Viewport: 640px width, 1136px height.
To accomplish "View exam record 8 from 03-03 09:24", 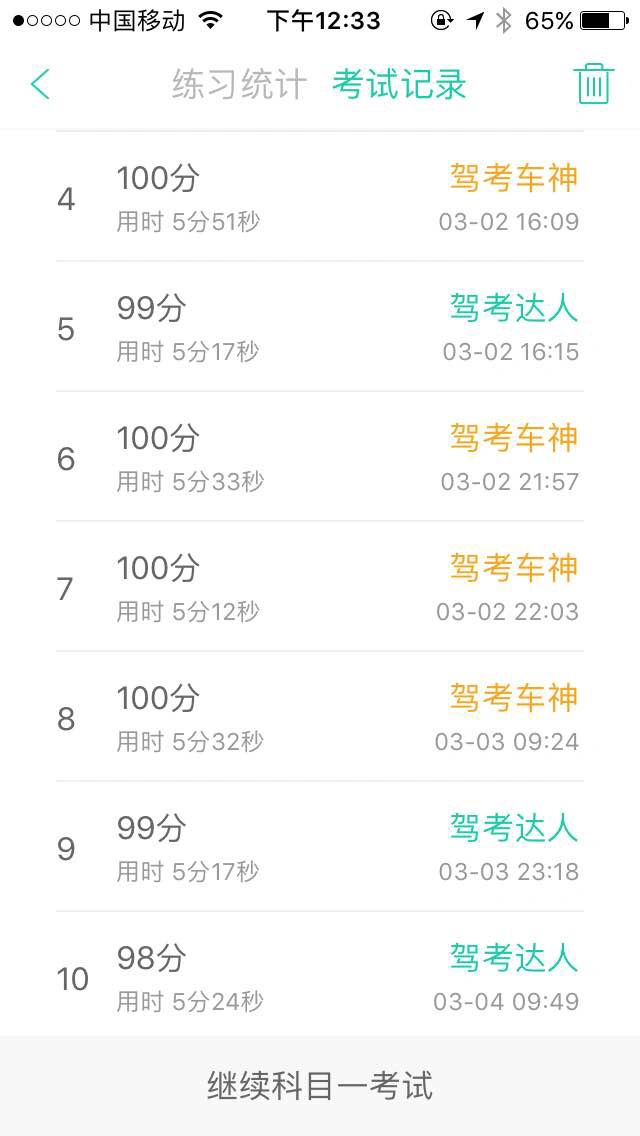I will tap(320, 716).
